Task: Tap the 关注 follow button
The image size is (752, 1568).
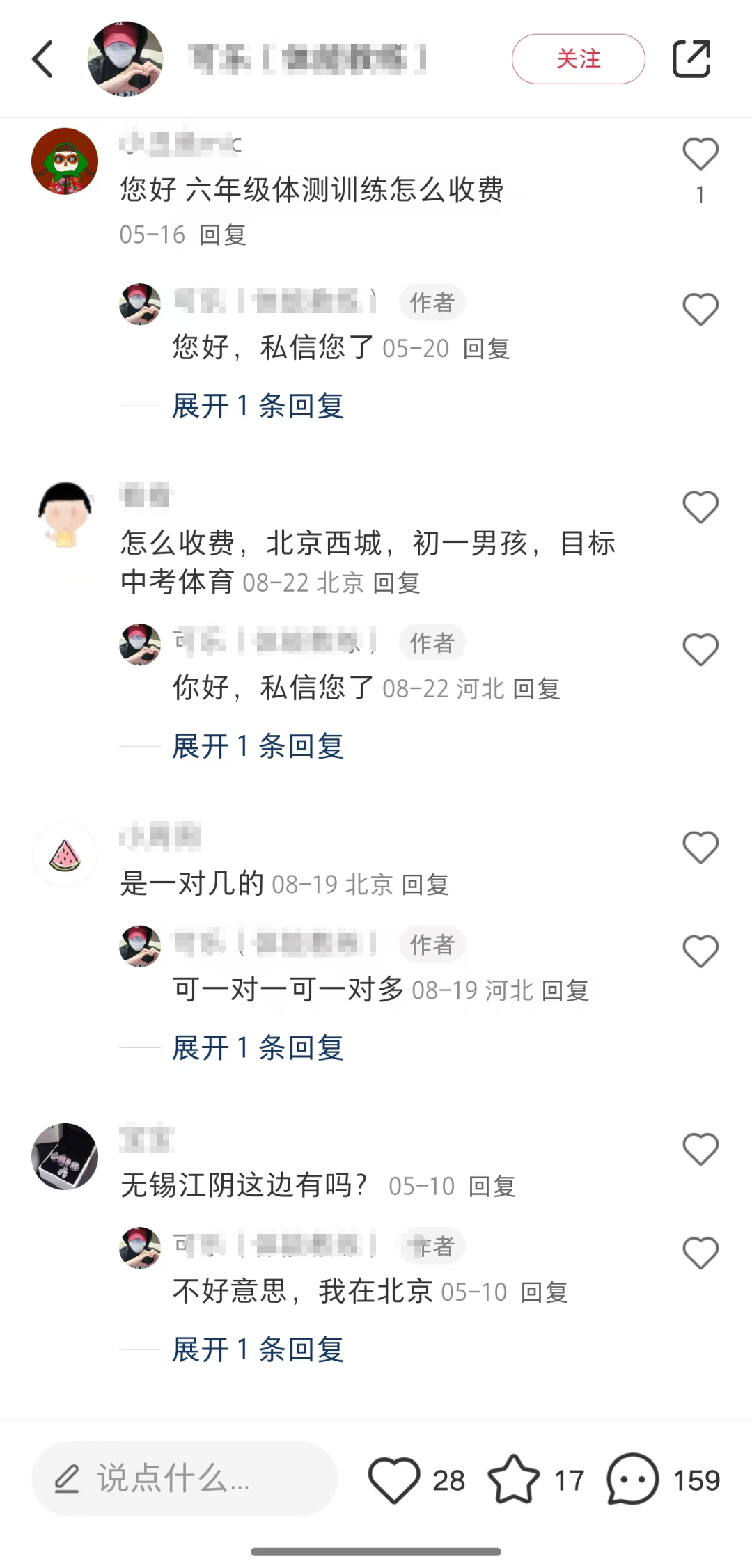Action: click(x=578, y=59)
